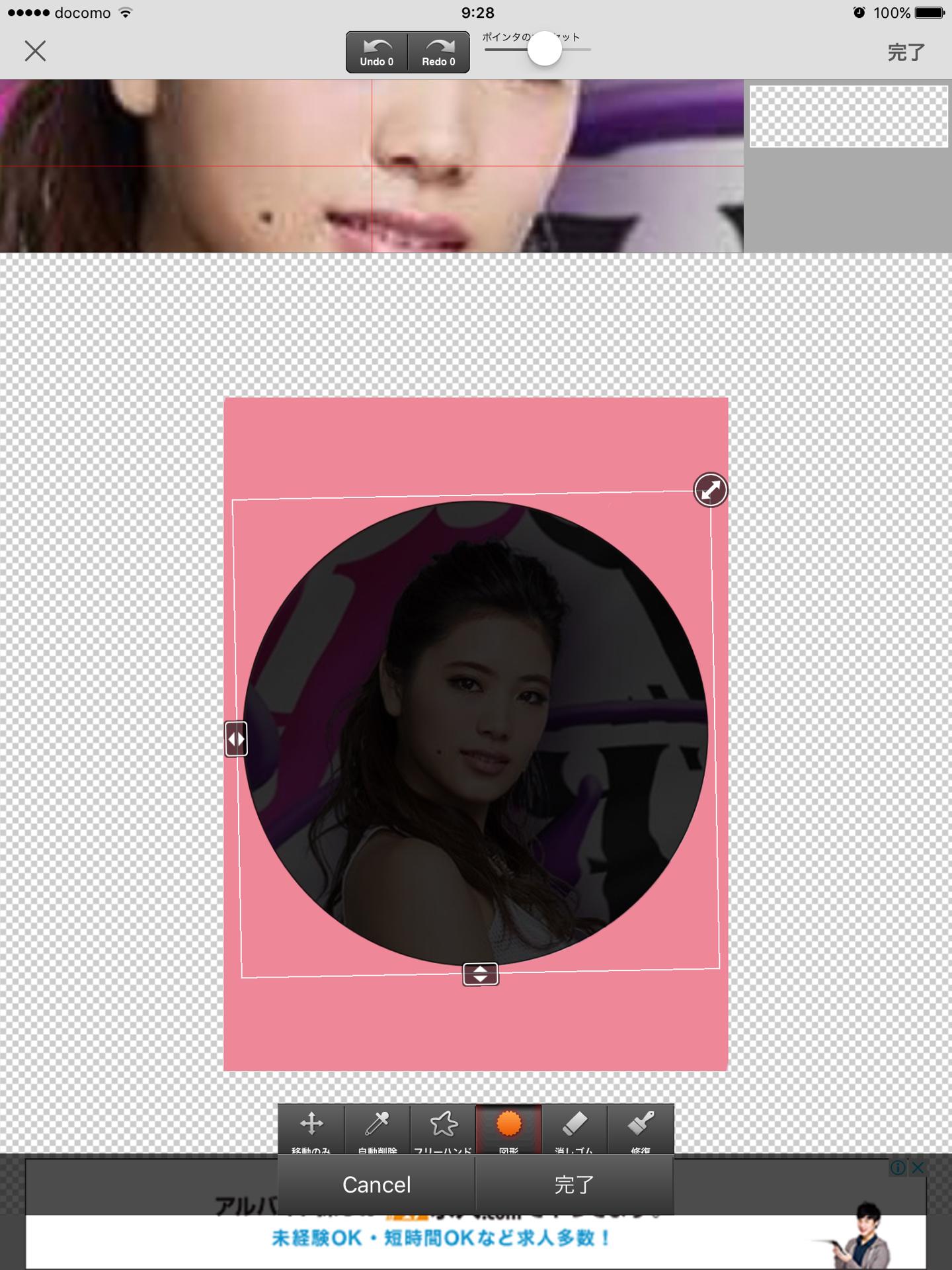This screenshot has width=952, height=1270.
Task: Select the フリーハンド freehand tool
Action: point(443,1129)
